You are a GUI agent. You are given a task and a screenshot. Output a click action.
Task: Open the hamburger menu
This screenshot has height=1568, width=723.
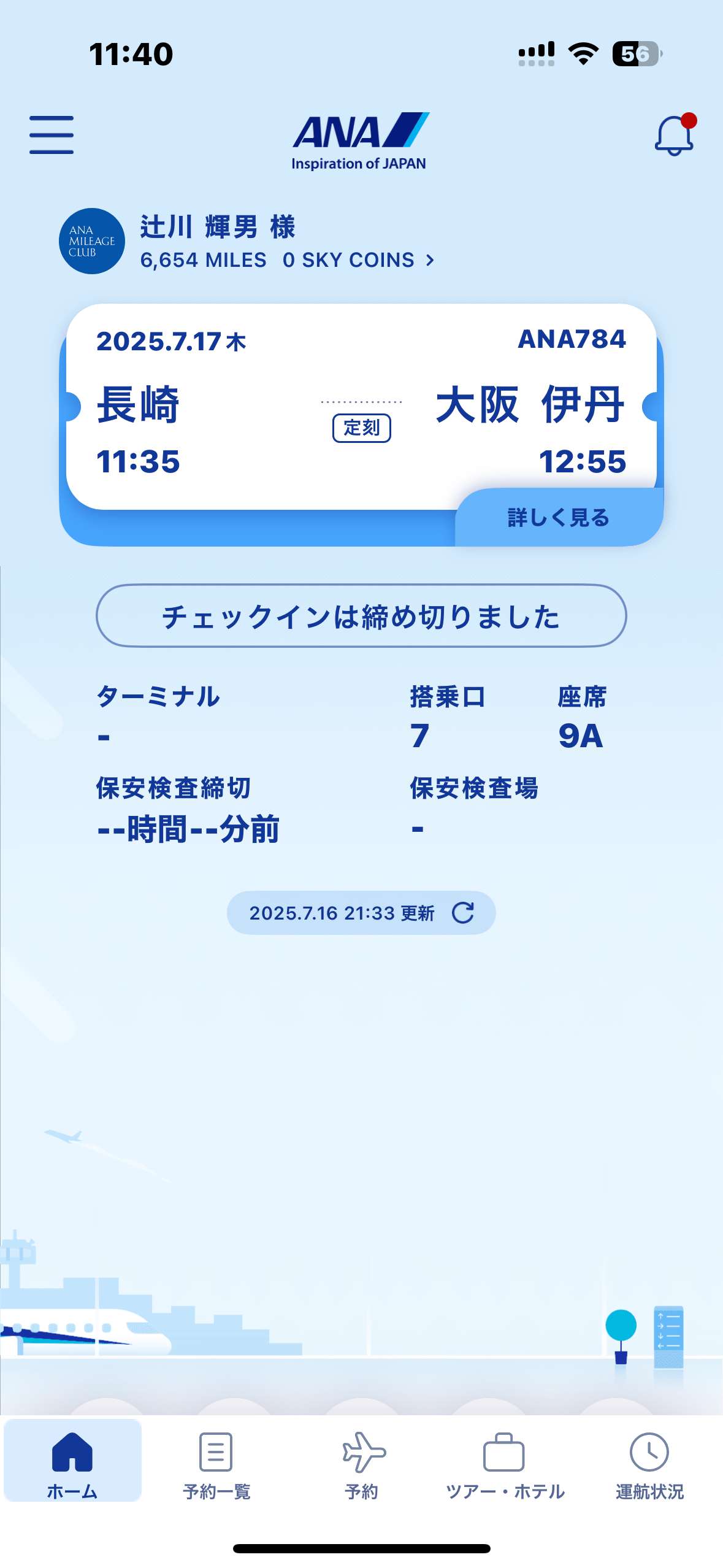52,134
